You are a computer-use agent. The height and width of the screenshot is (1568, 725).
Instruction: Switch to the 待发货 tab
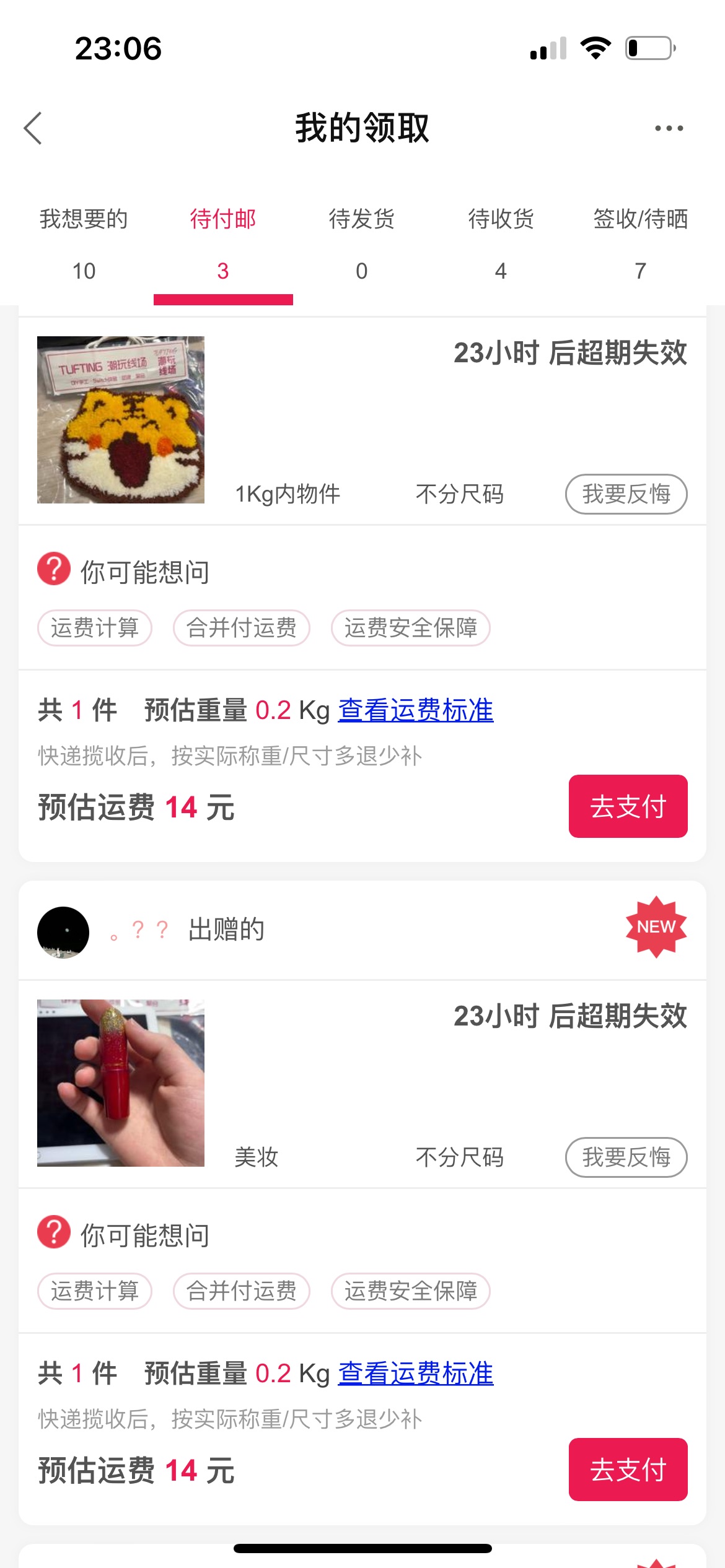tap(362, 243)
